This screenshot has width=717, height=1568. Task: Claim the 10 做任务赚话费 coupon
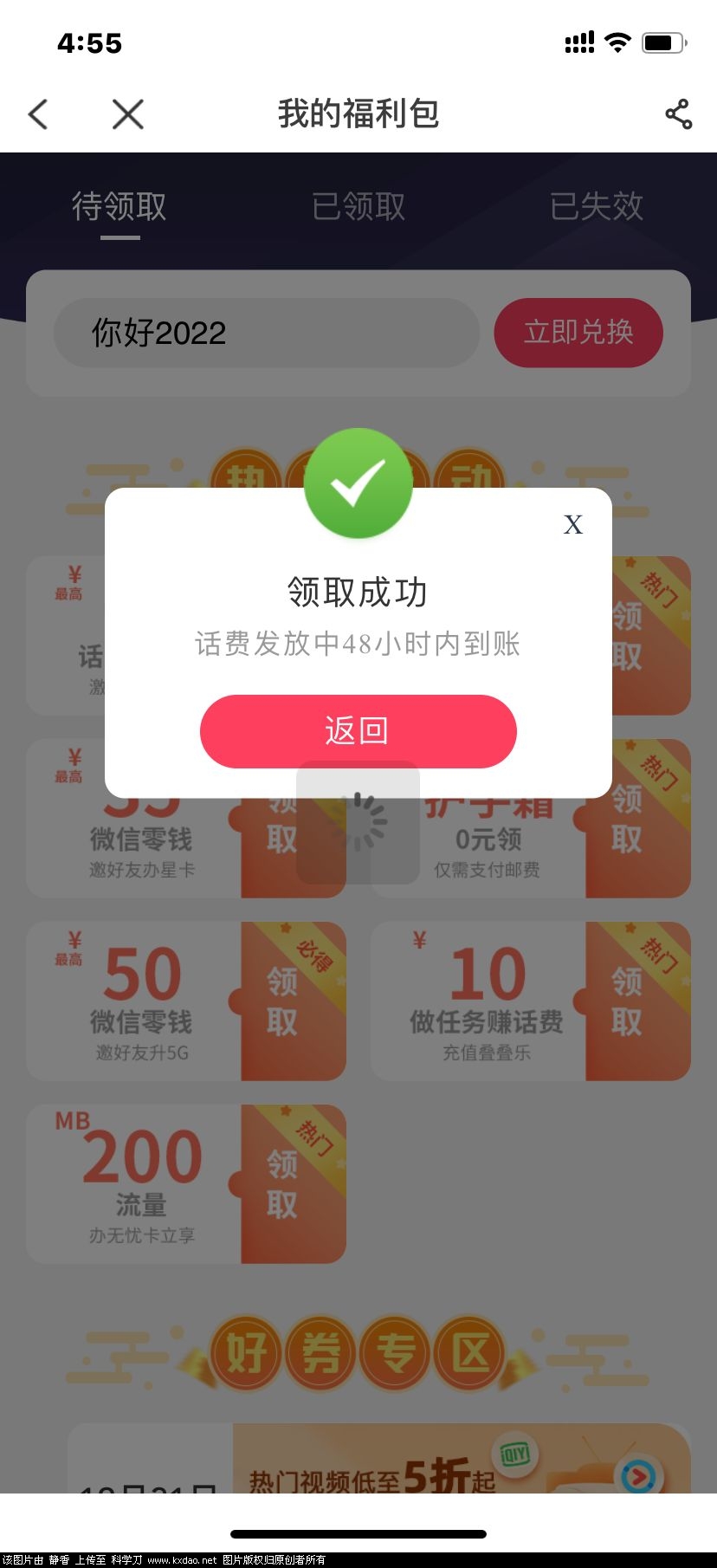pos(627,1001)
